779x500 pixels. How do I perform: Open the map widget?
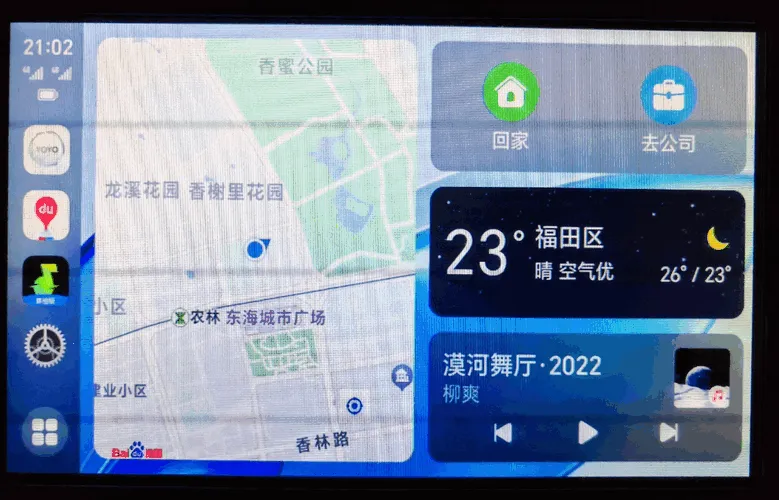[x=255, y=250]
